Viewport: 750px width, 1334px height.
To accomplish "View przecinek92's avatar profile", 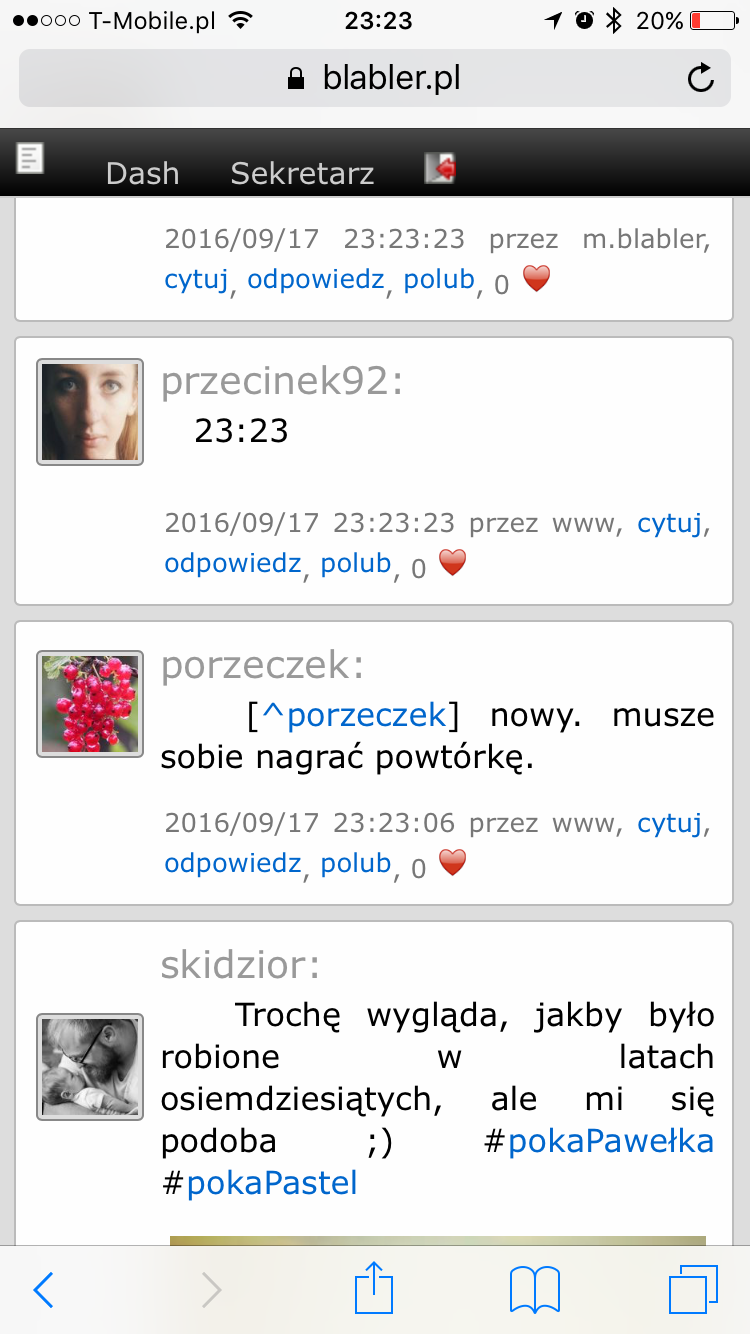I will 90,412.
